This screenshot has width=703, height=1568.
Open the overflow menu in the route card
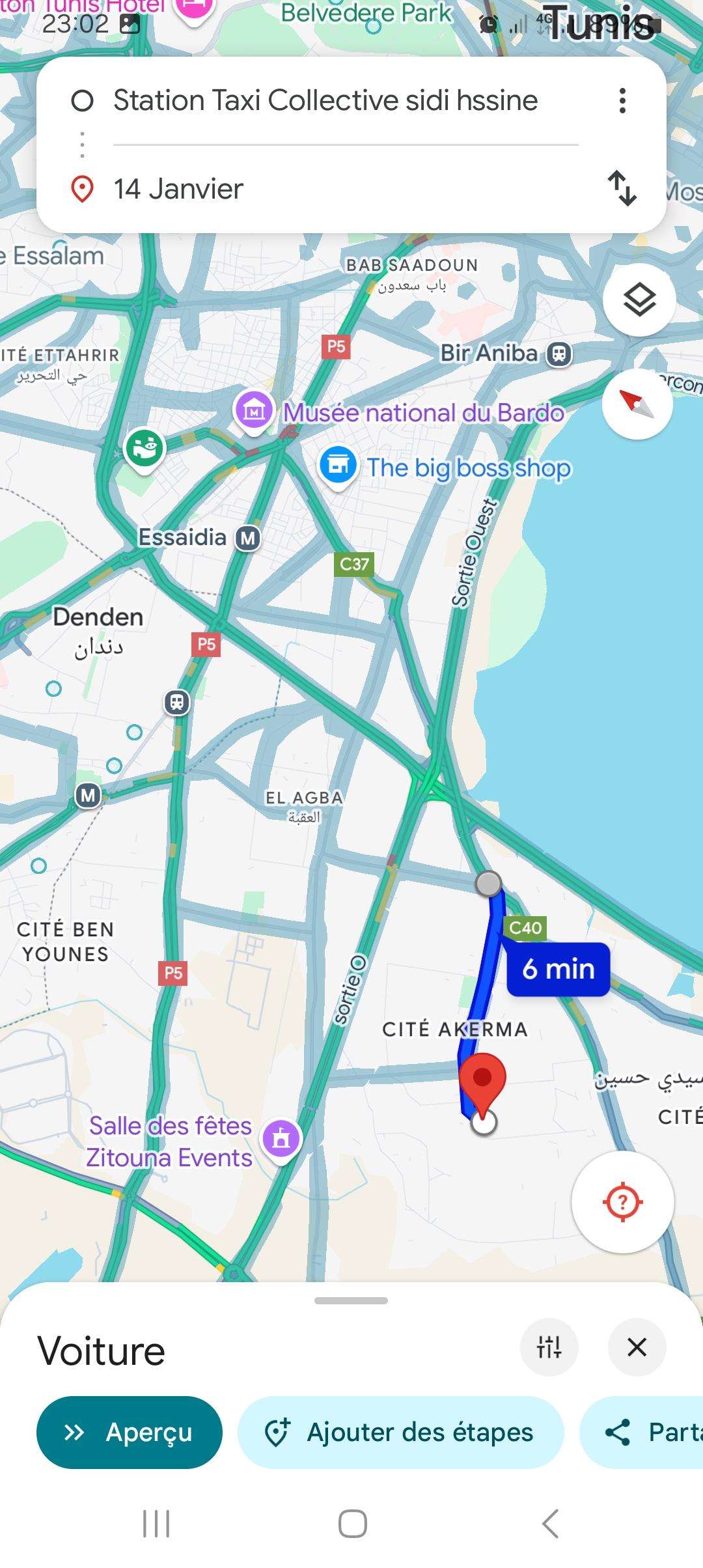[x=622, y=101]
